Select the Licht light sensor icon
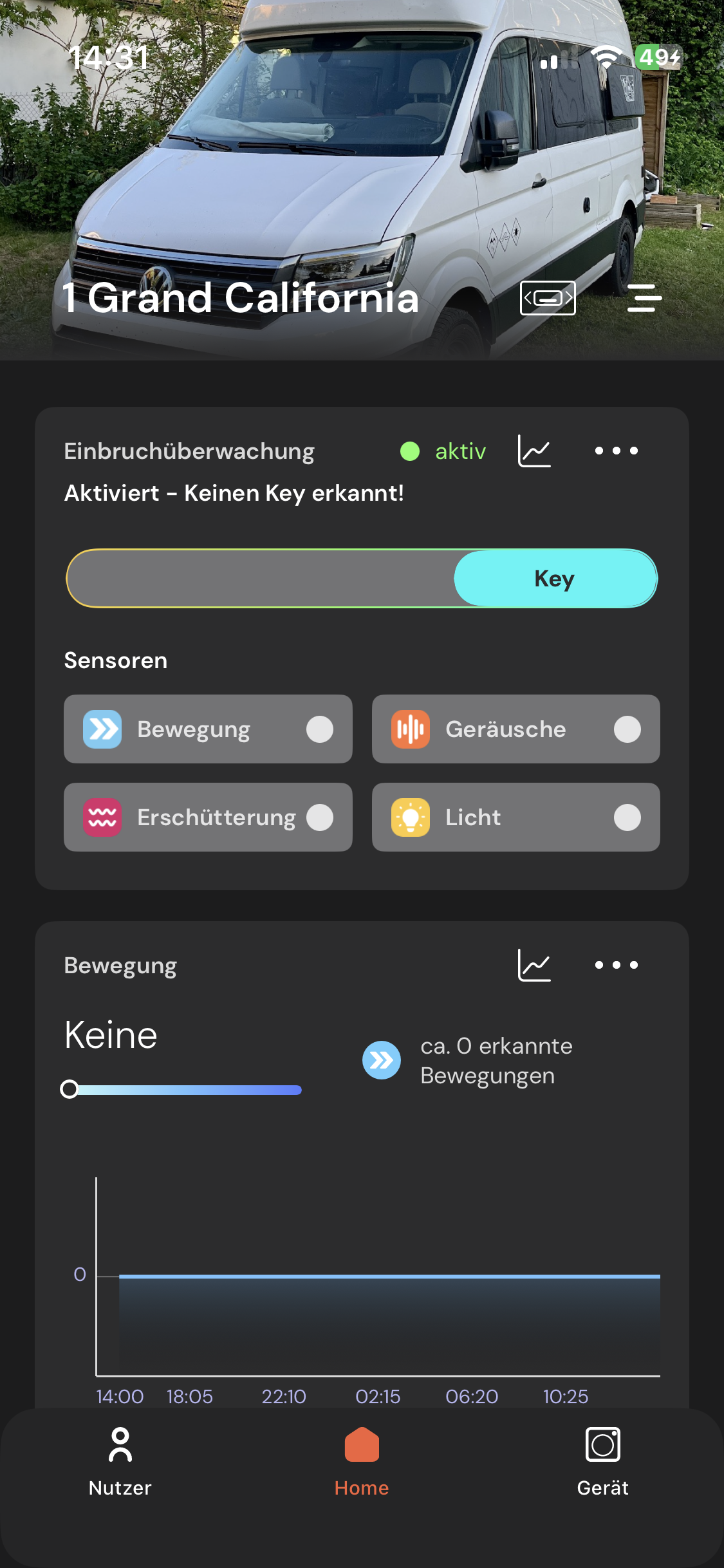724x1568 pixels. point(410,817)
